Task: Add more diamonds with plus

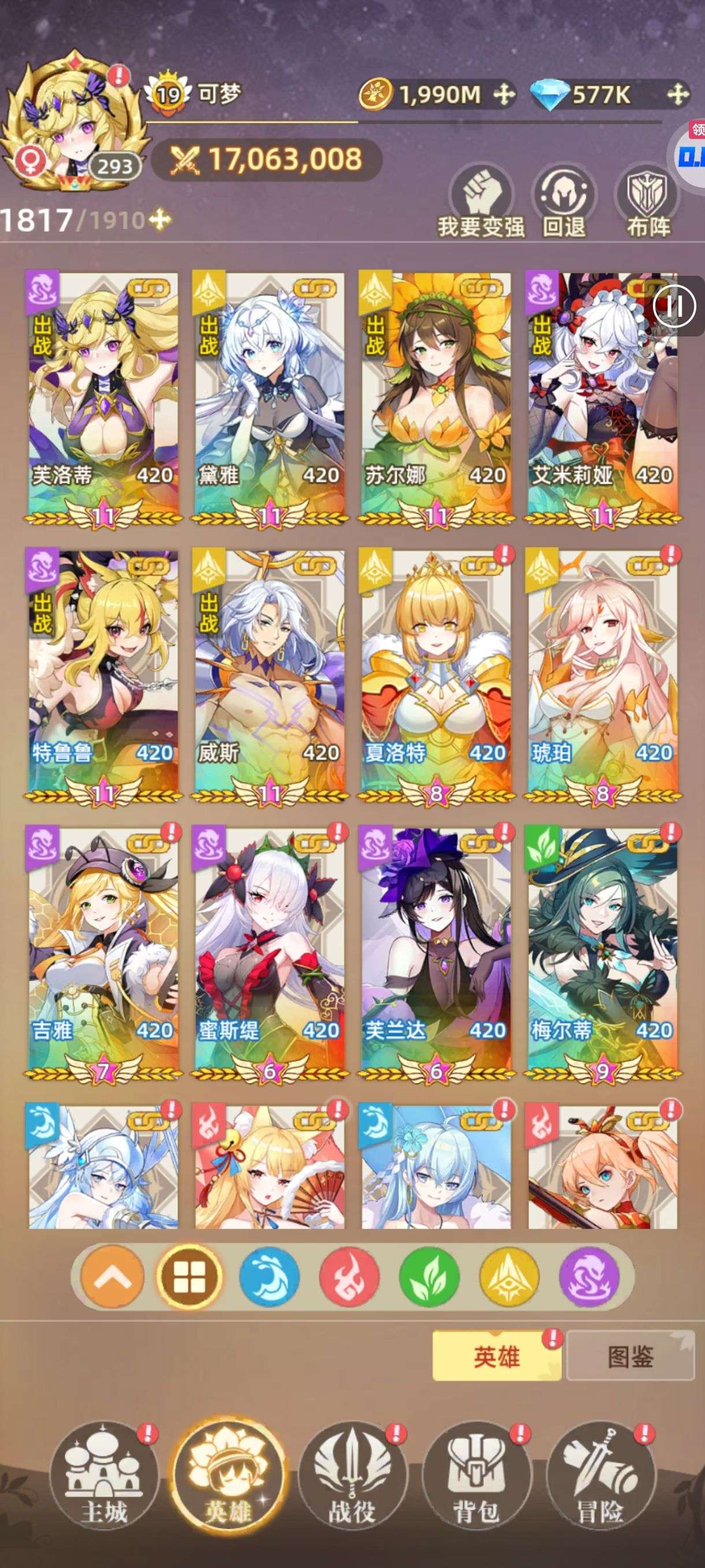Action: pyautogui.click(x=677, y=94)
